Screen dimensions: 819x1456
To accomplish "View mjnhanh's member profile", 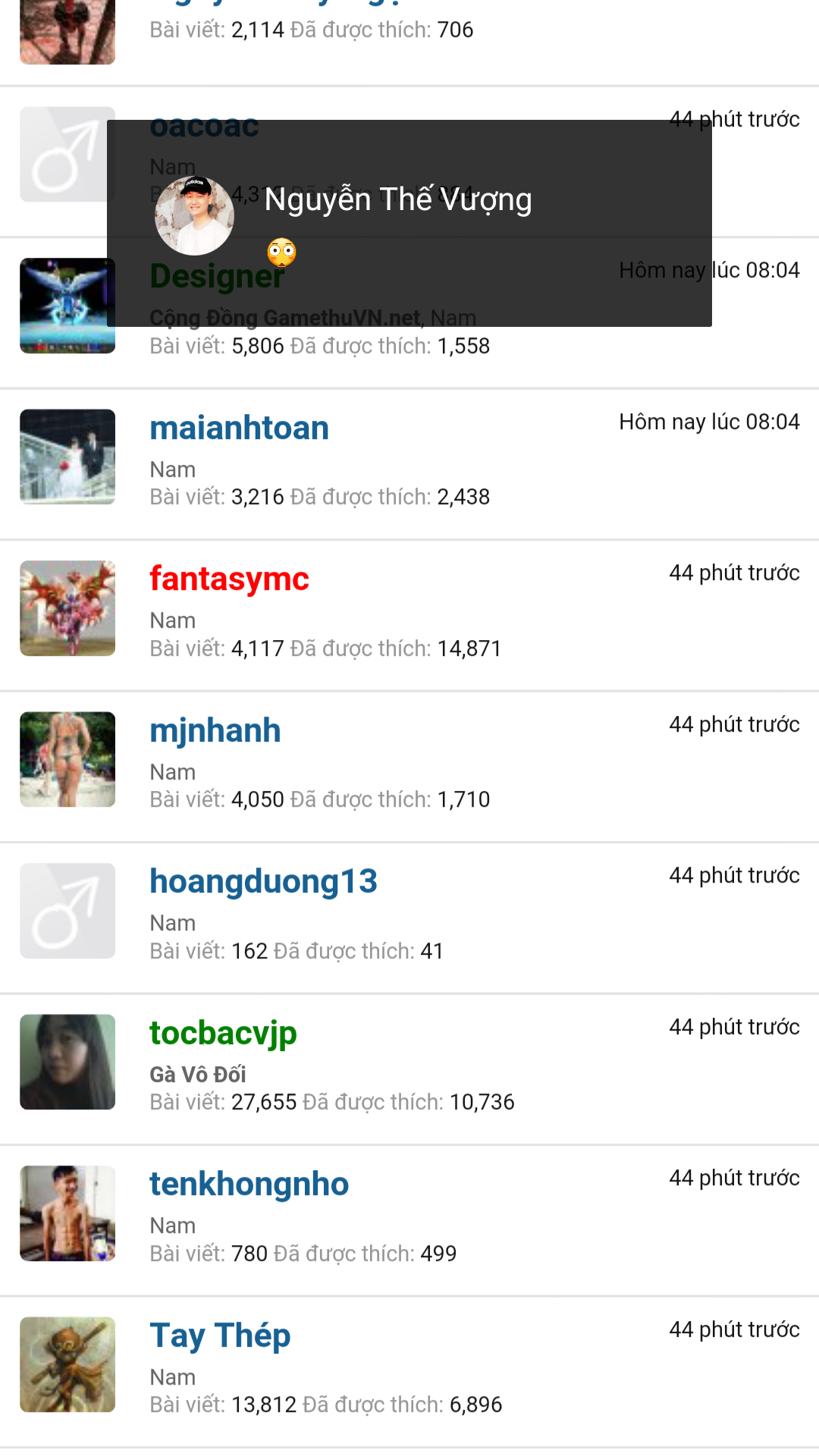I will point(215,731).
